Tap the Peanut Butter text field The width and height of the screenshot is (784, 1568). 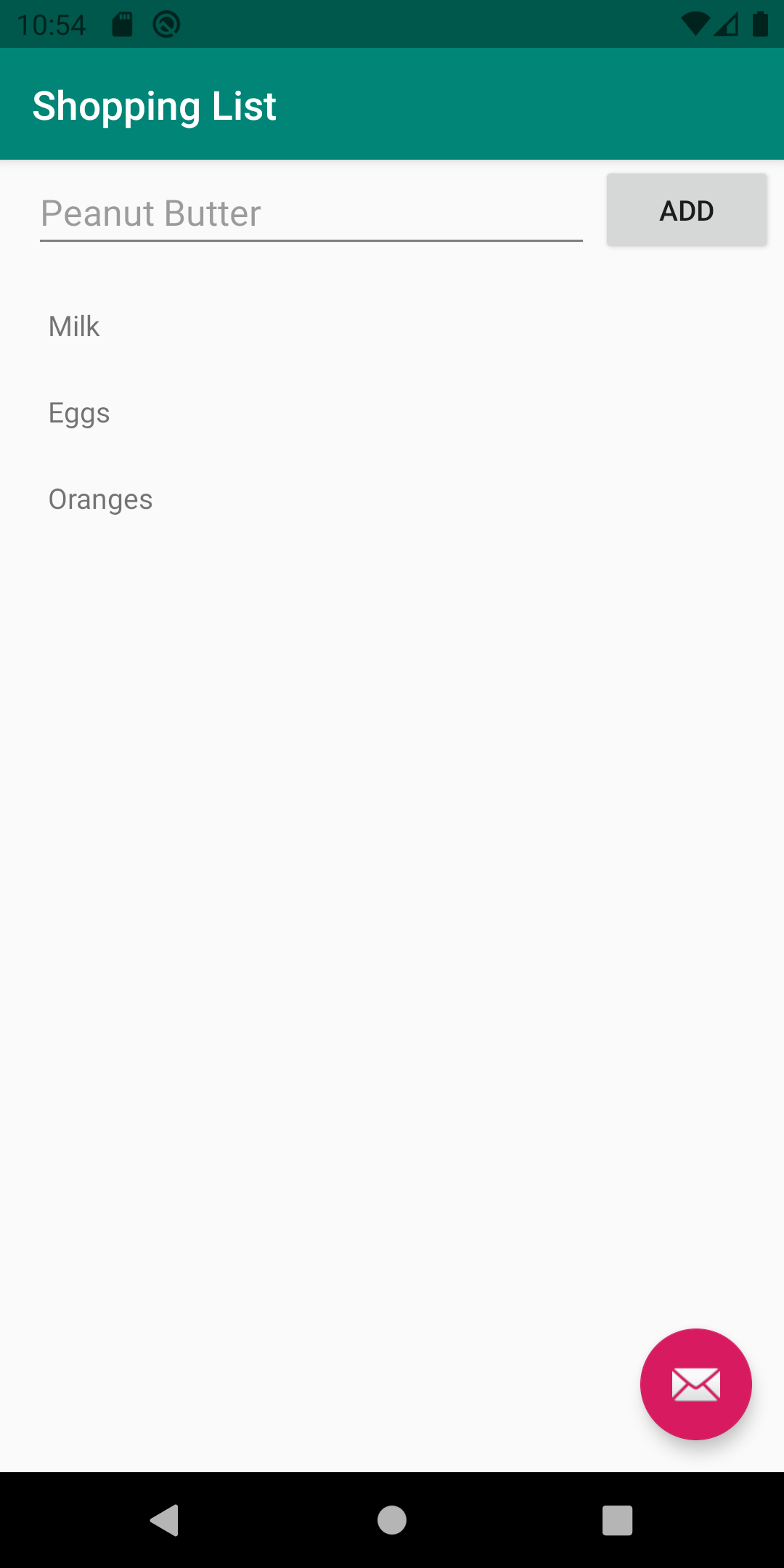point(311,213)
